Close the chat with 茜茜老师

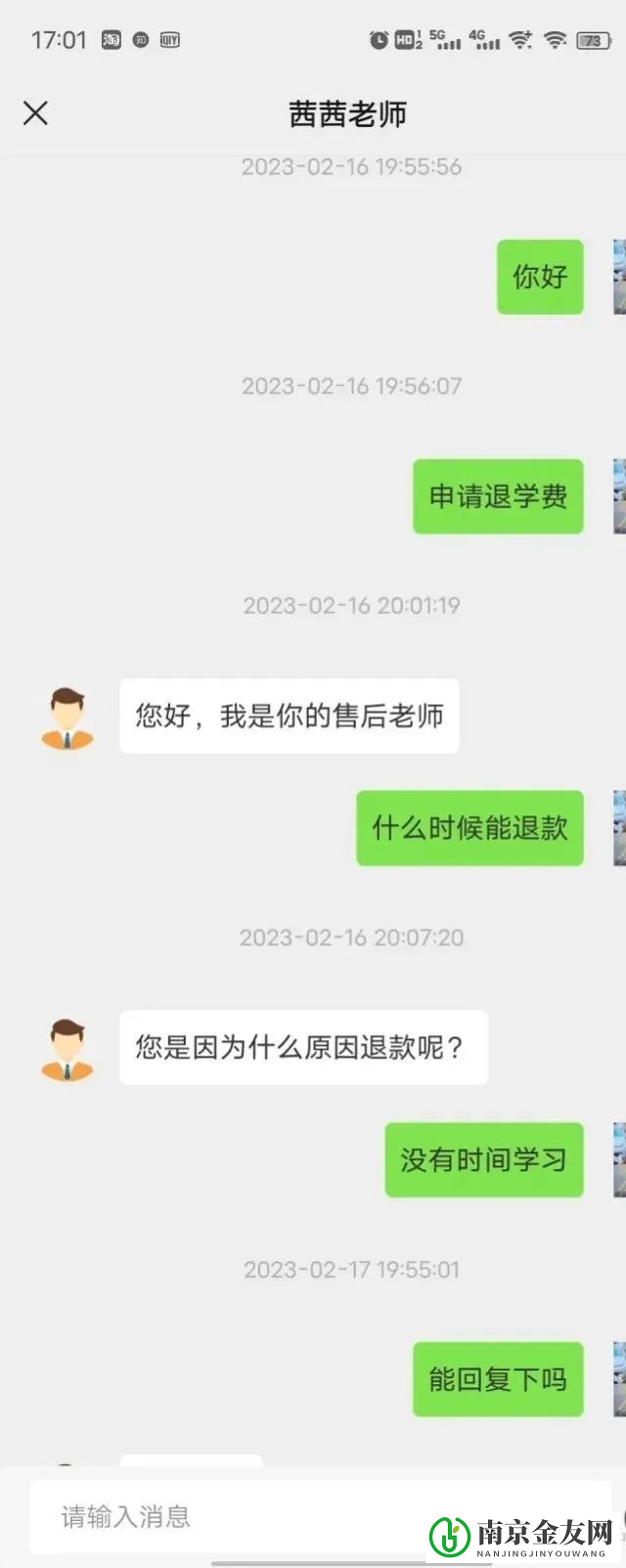tap(35, 113)
